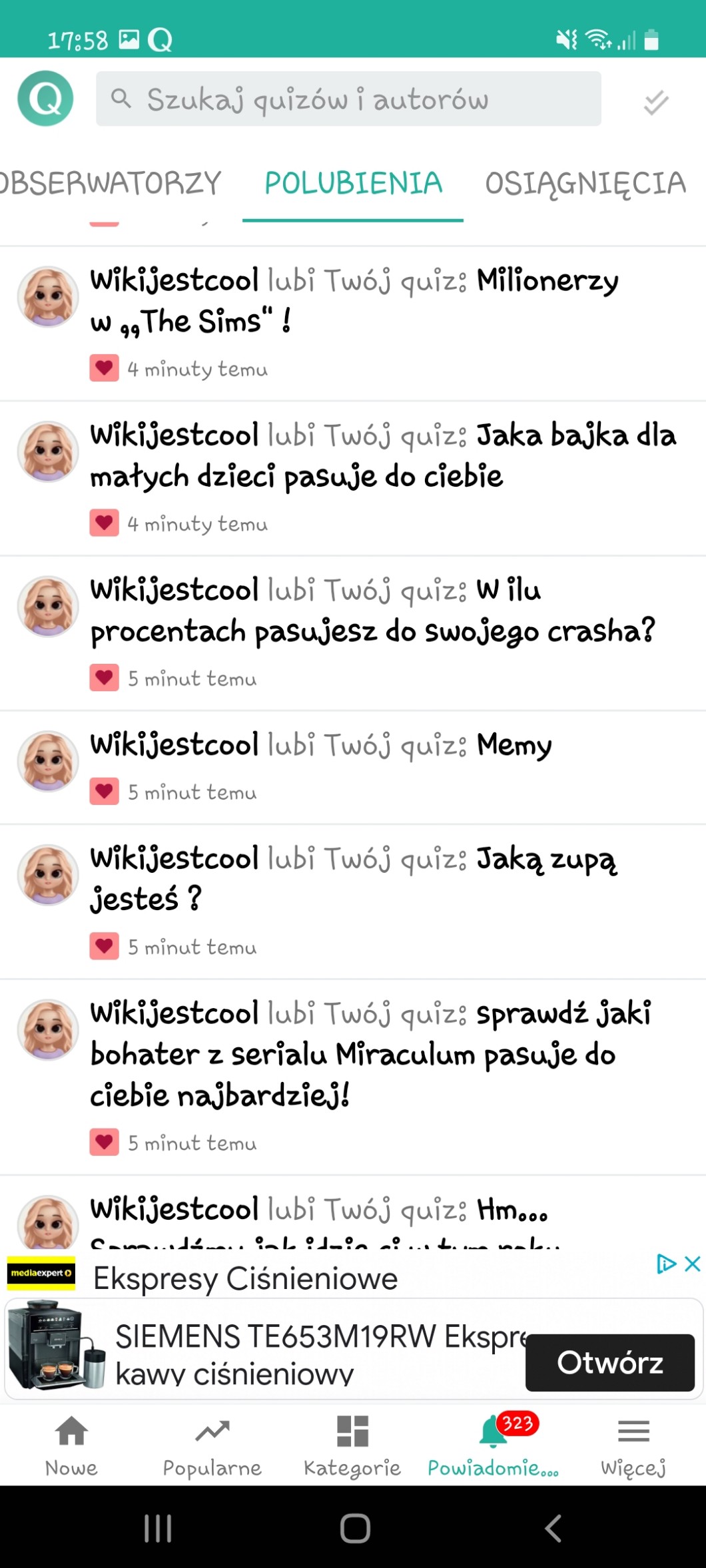Tap the system back button
The image size is (706, 1568).
[553, 1528]
